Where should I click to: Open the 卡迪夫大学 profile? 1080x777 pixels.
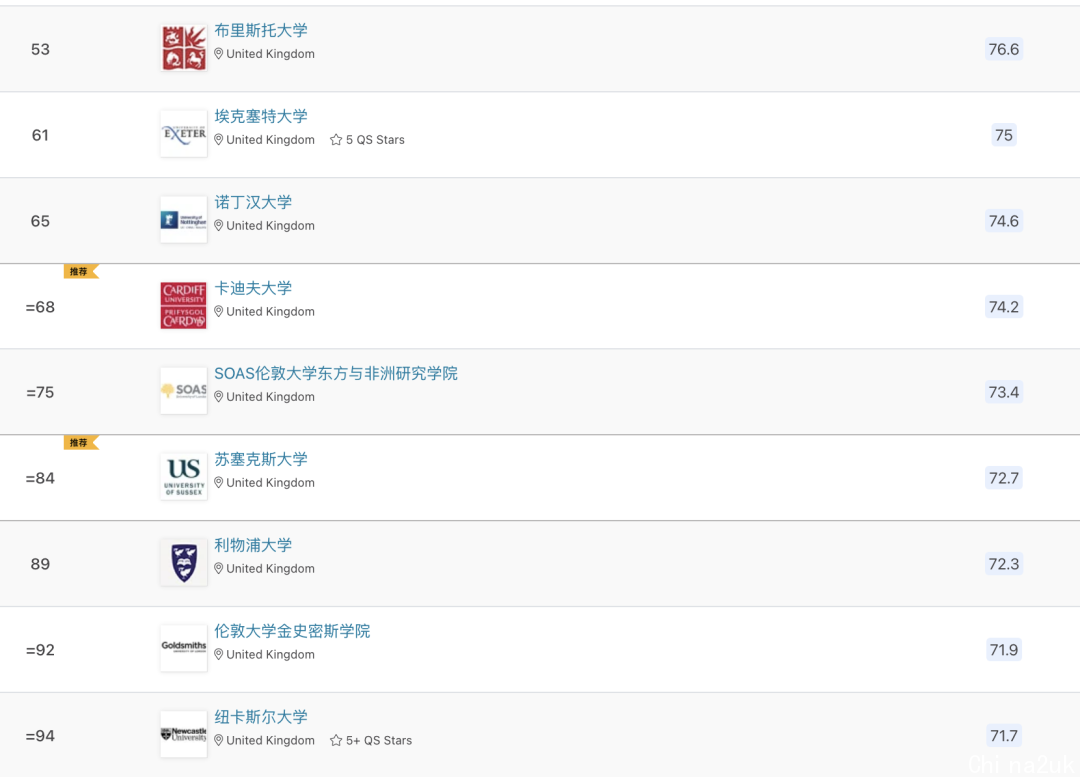pyautogui.click(x=253, y=289)
